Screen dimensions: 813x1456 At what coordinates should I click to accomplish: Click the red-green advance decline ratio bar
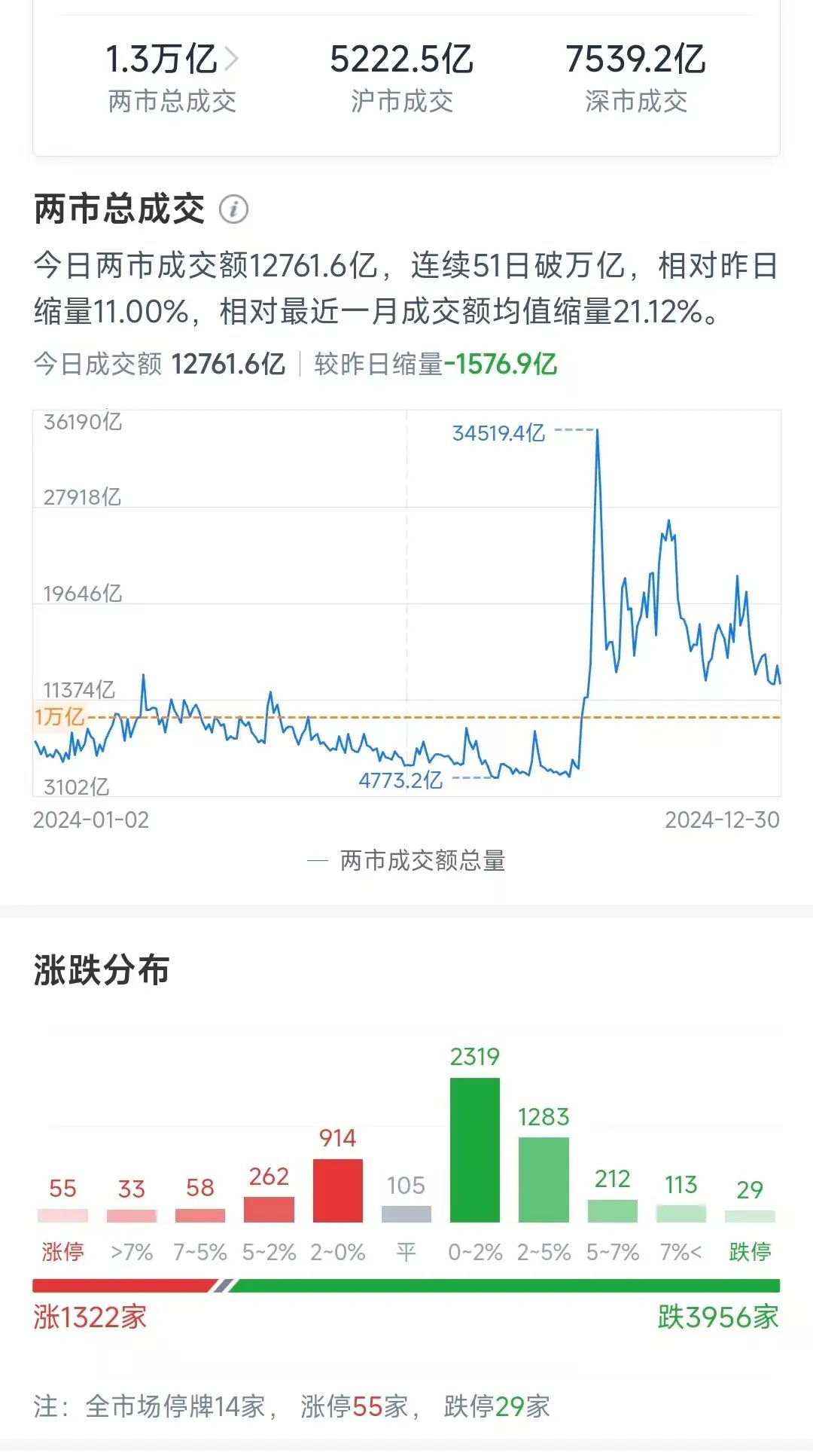tap(406, 1283)
